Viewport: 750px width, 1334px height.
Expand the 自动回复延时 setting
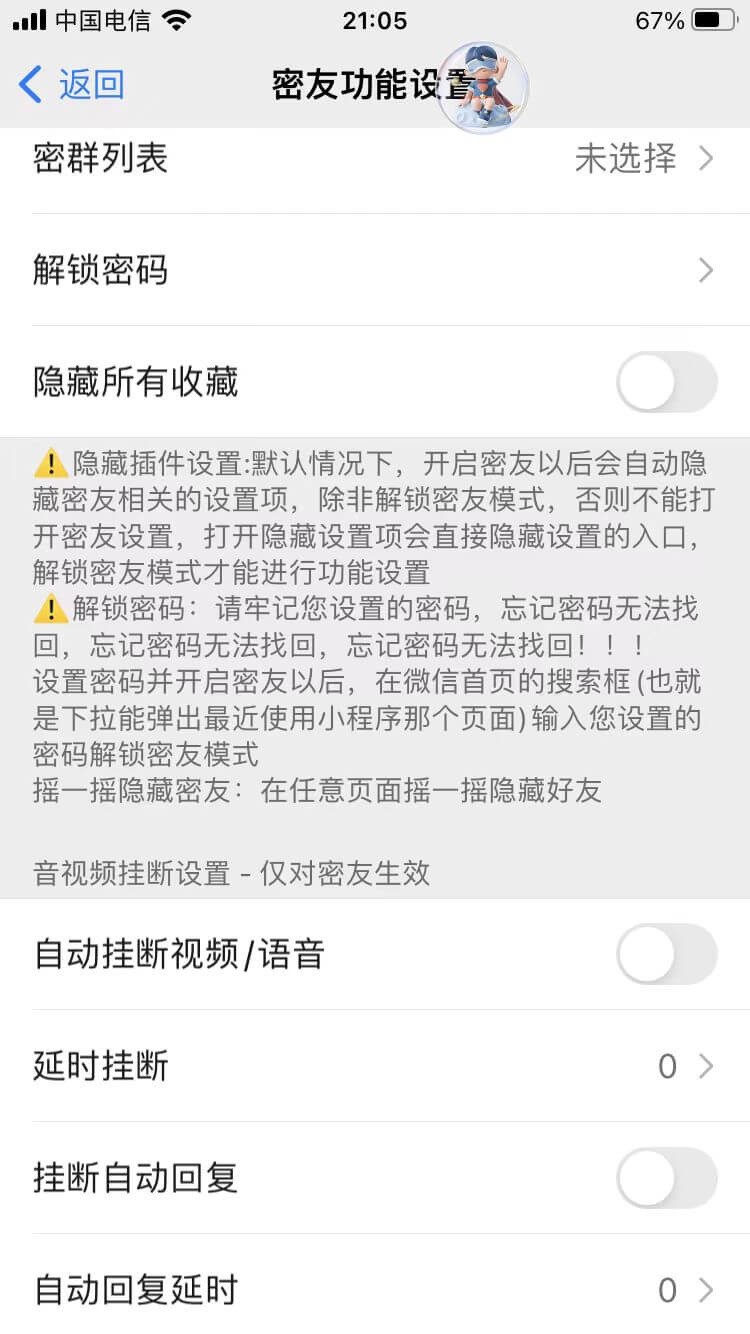pyautogui.click(x=705, y=1291)
